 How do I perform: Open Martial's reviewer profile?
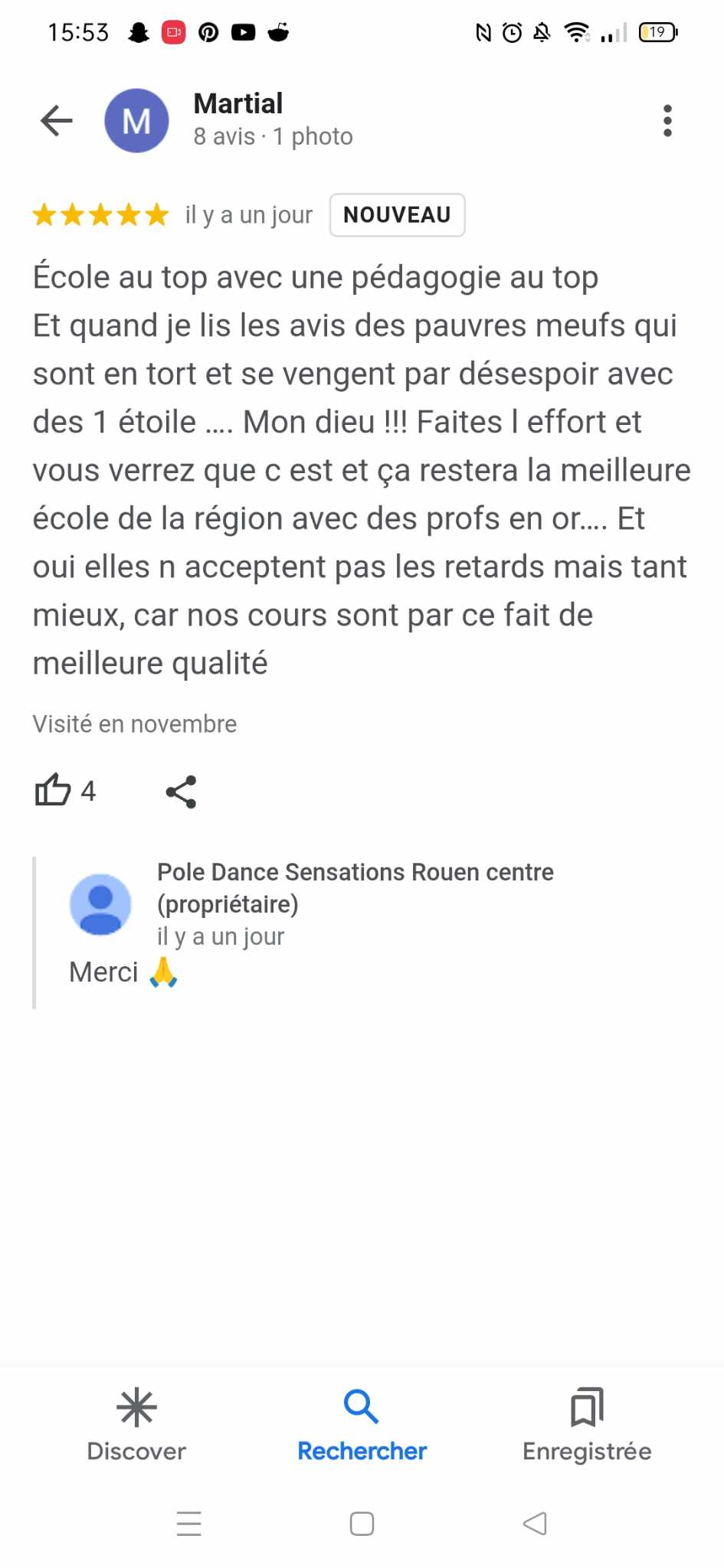pyautogui.click(x=238, y=104)
